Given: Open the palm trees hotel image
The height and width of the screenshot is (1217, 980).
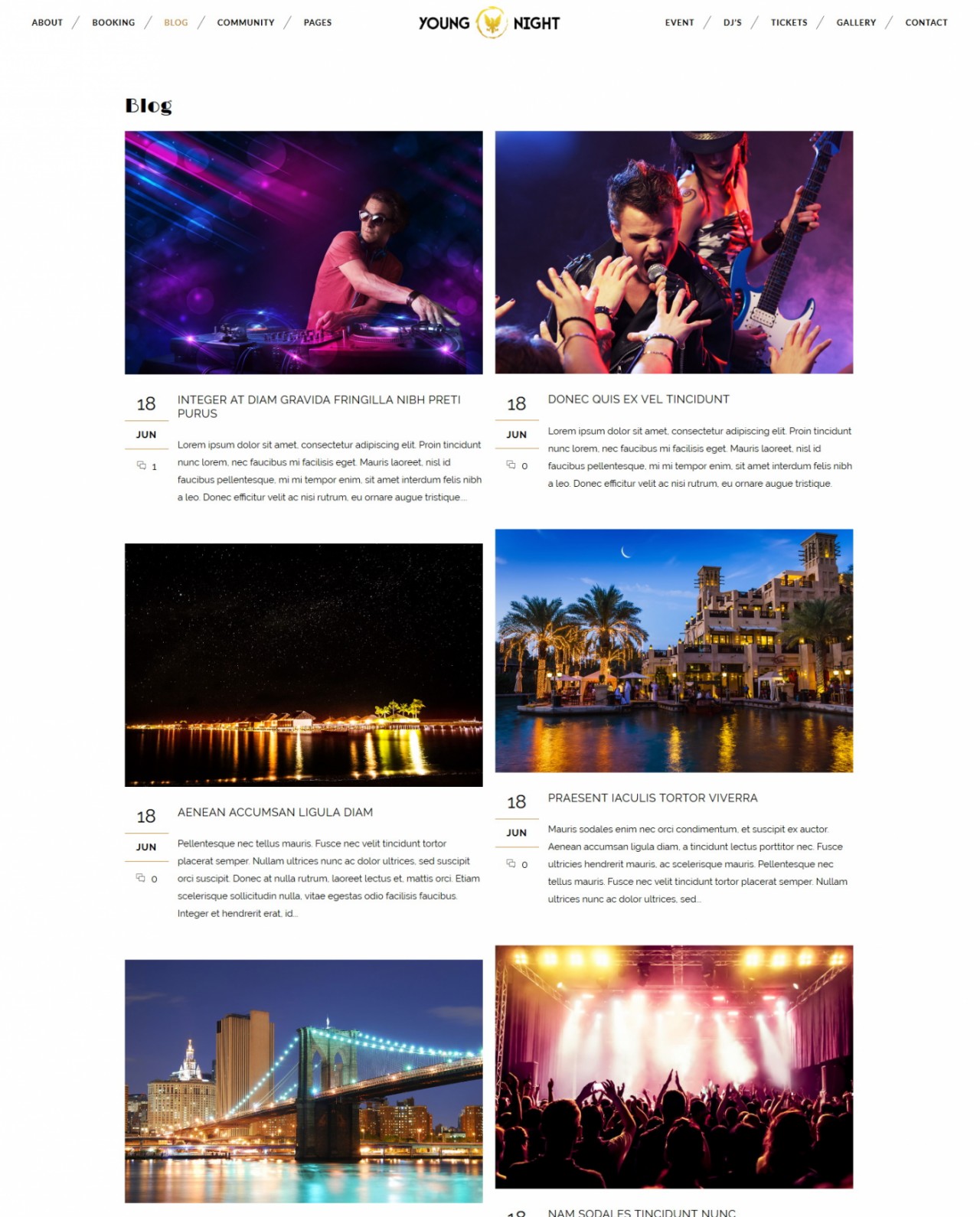Looking at the screenshot, I should [x=673, y=651].
